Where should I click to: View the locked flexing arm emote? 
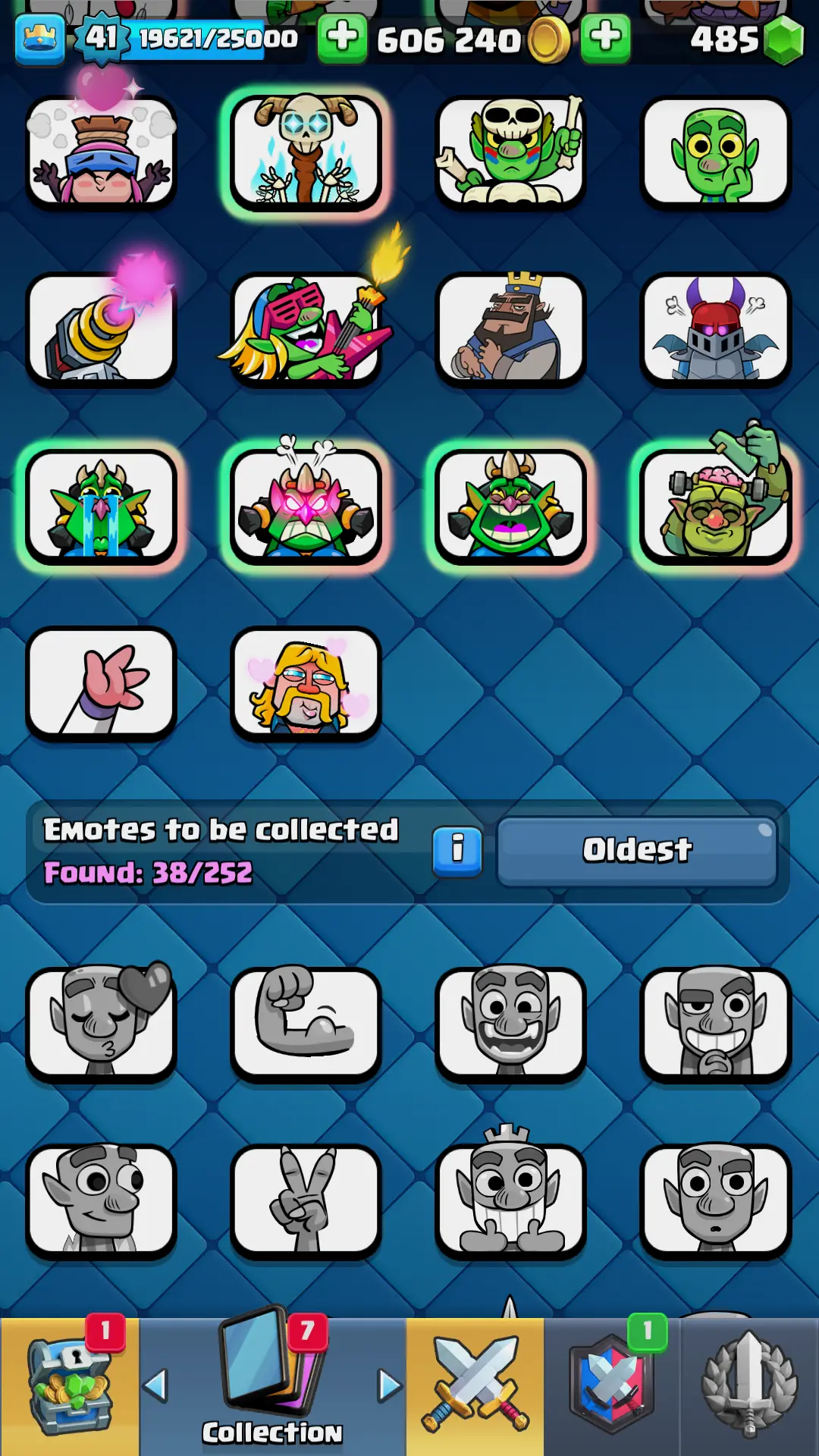(x=306, y=1023)
